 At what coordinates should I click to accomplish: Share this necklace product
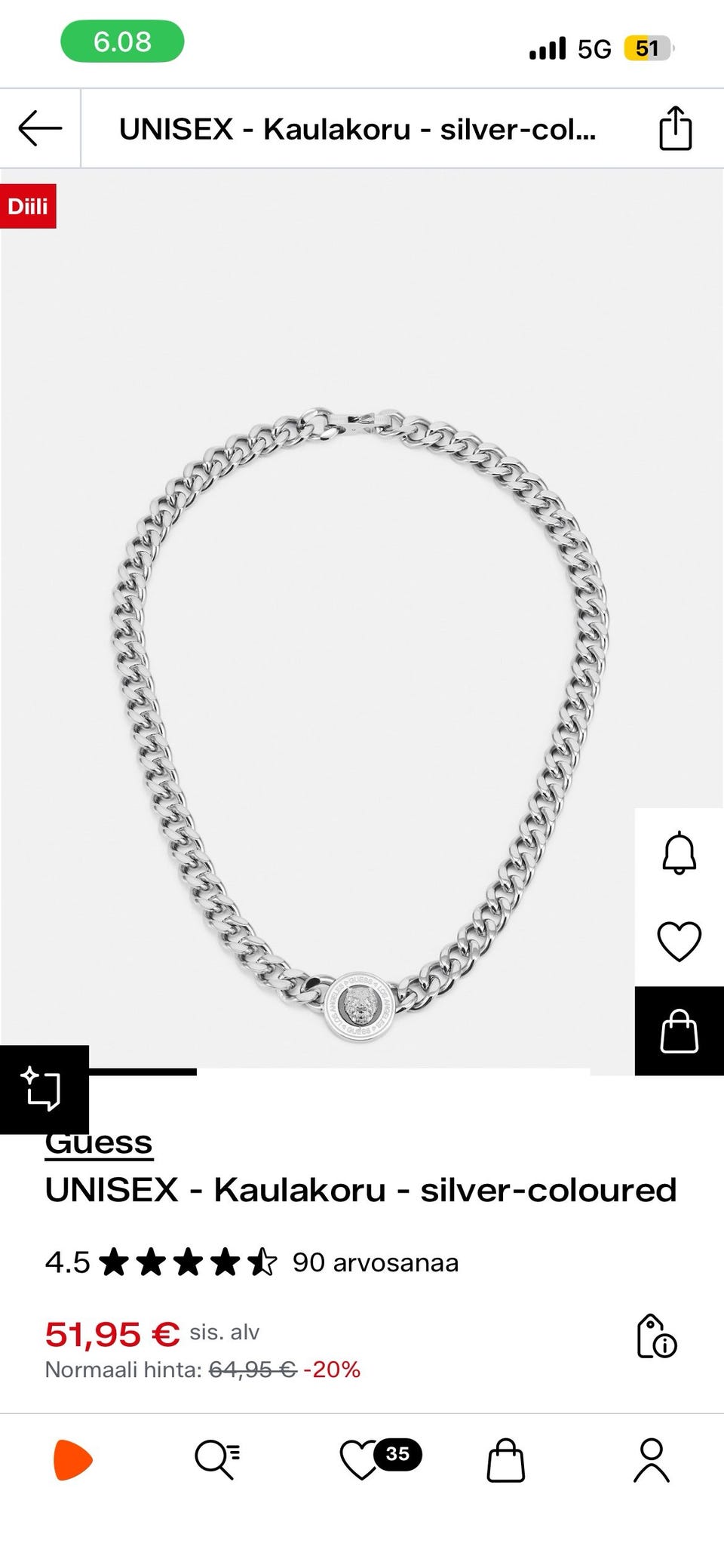point(675,128)
